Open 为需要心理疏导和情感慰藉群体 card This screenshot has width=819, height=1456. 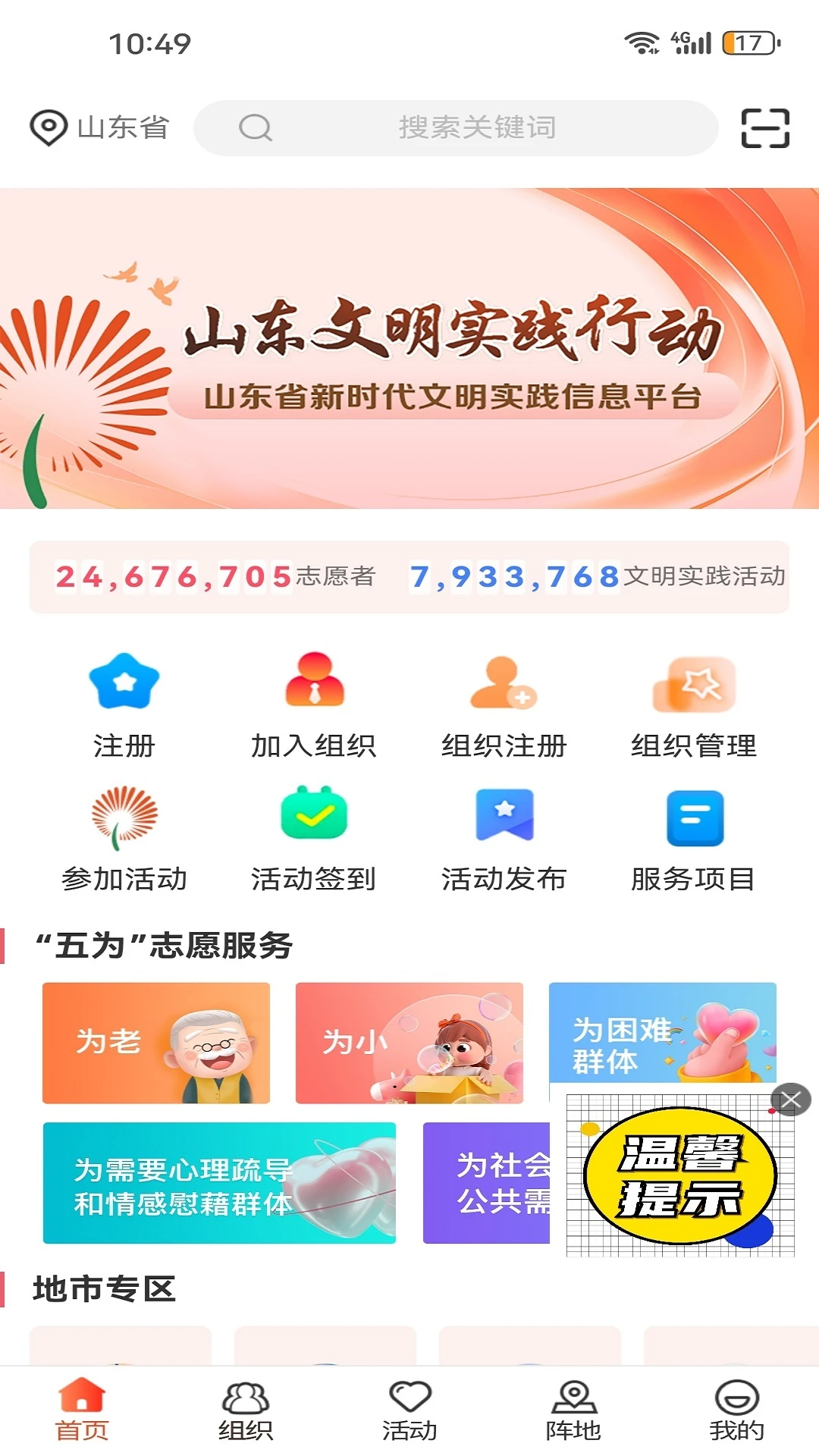click(x=220, y=1183)
